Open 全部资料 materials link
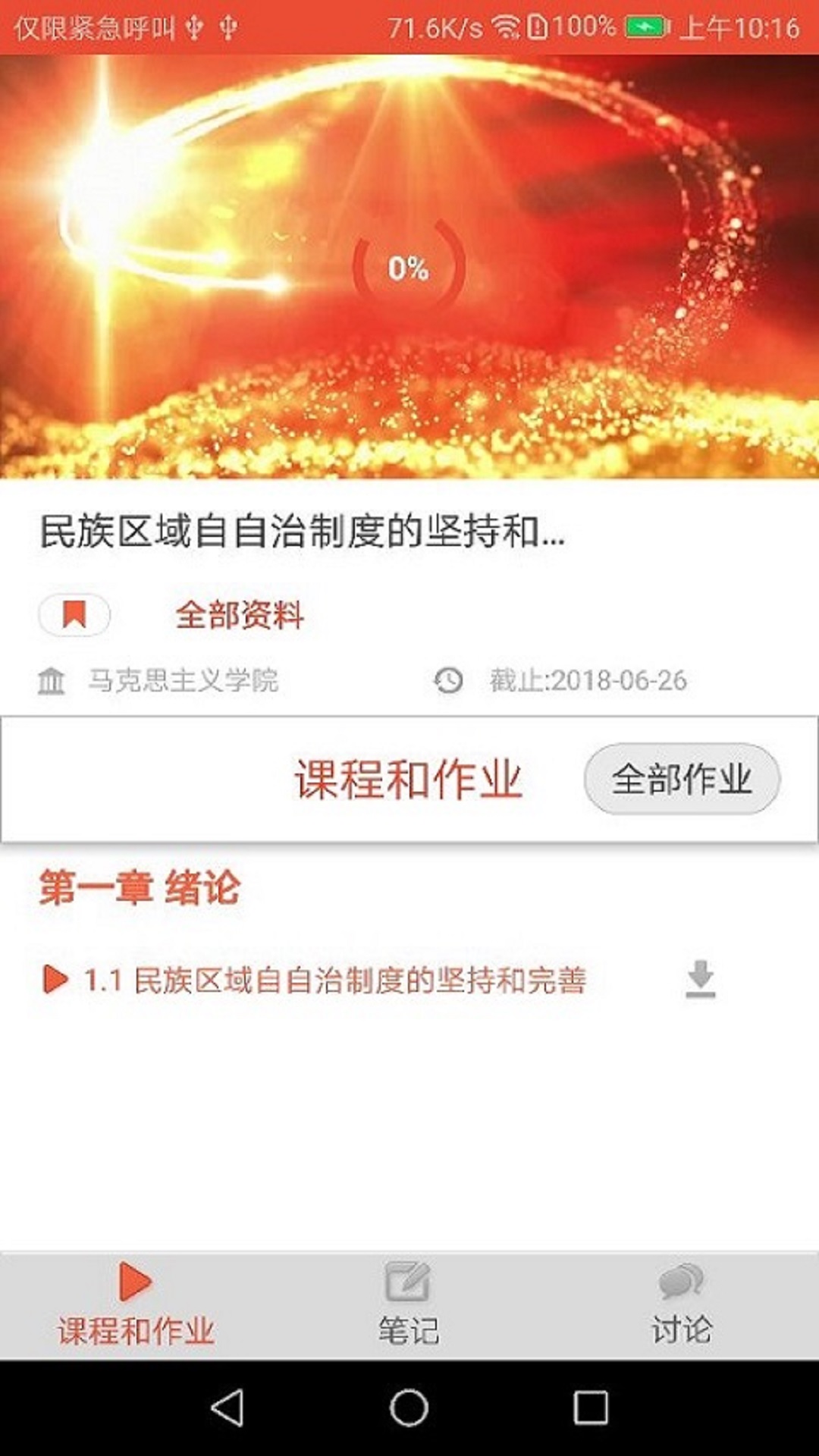The height and width of the screenshot is (1456, 819). pos(240,614)
